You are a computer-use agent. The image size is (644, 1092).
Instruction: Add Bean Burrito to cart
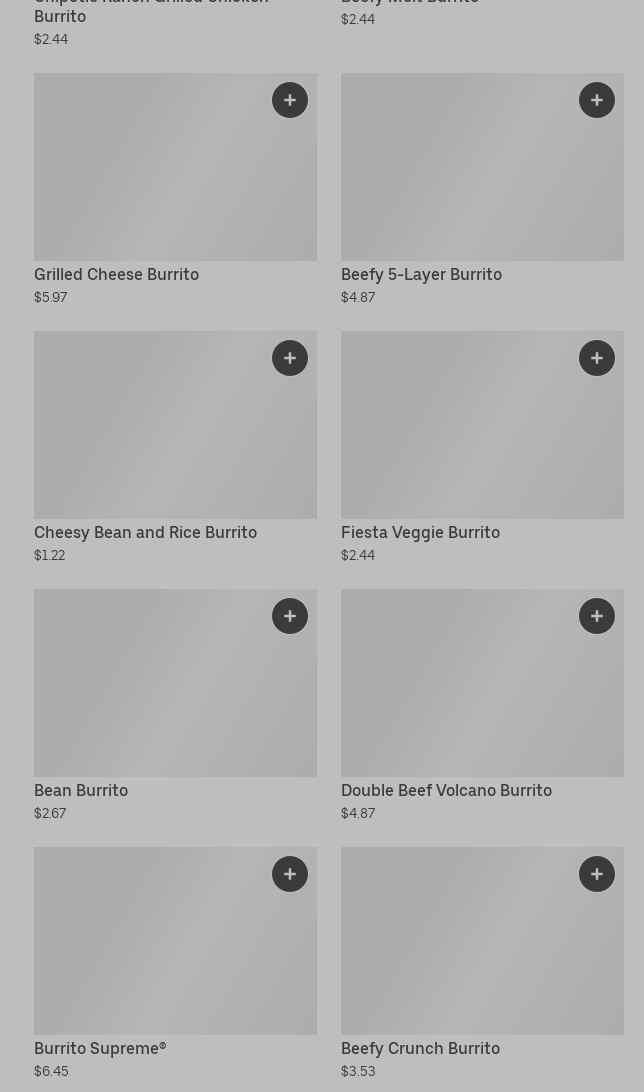[x=290, y=616]
